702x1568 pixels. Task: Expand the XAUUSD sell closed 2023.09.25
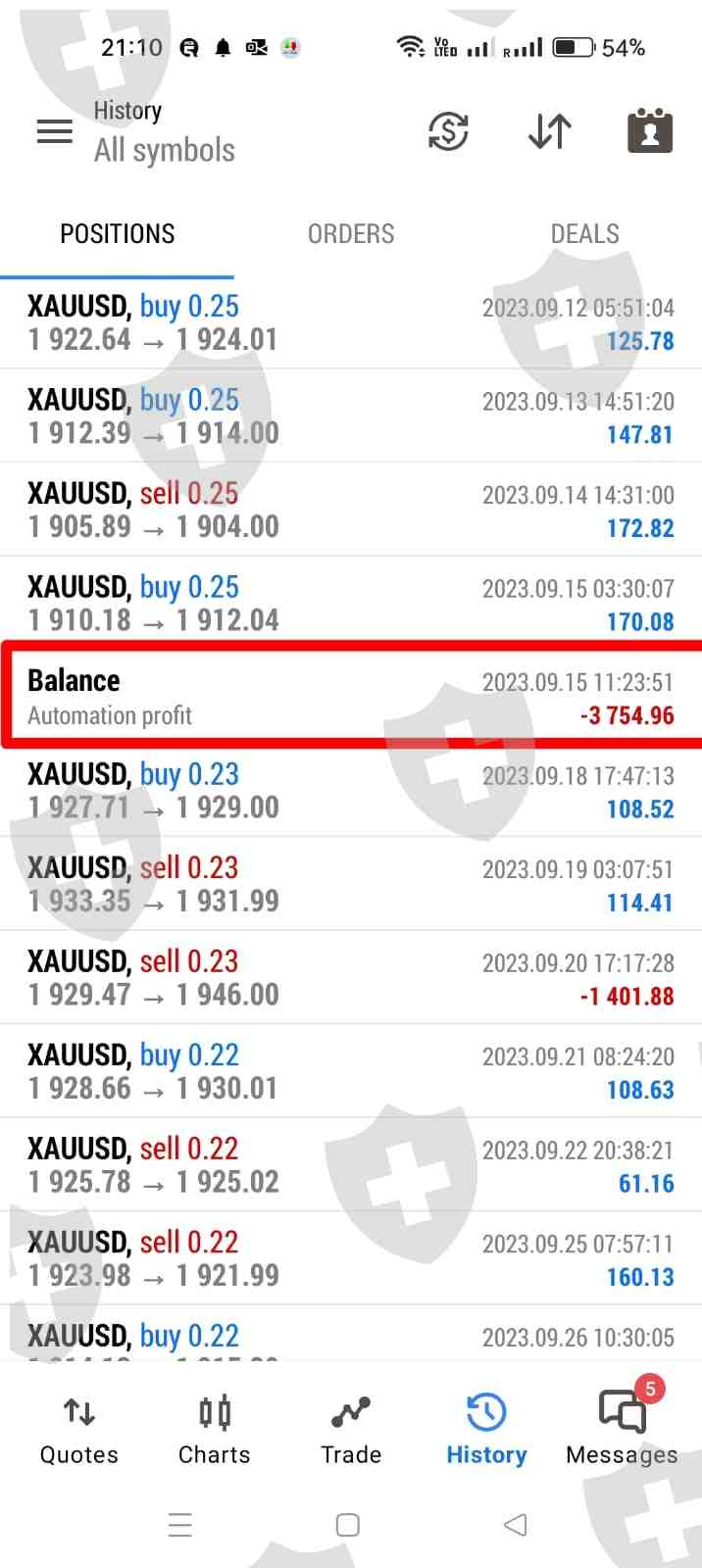point(351,1258)
